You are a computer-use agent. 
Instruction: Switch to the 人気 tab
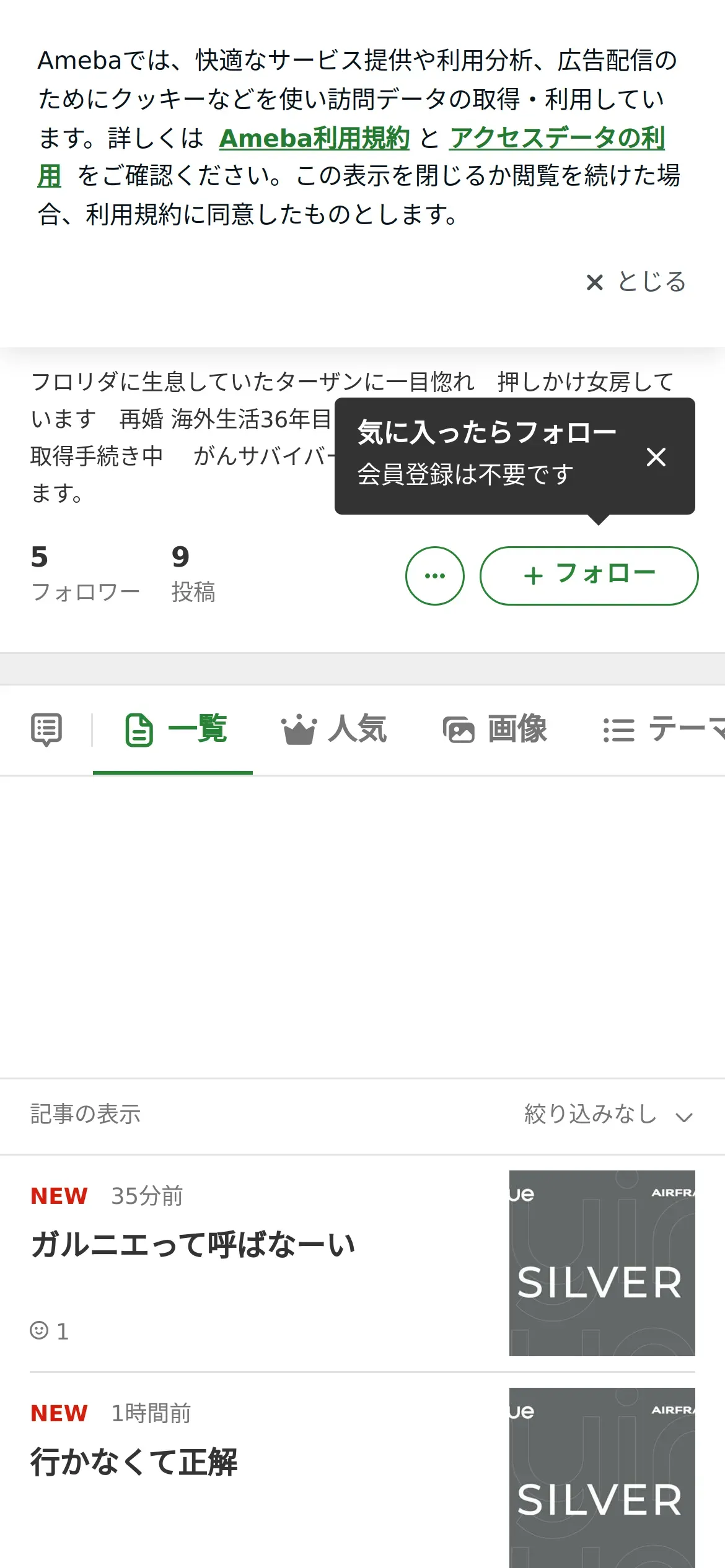coord(334,730)
